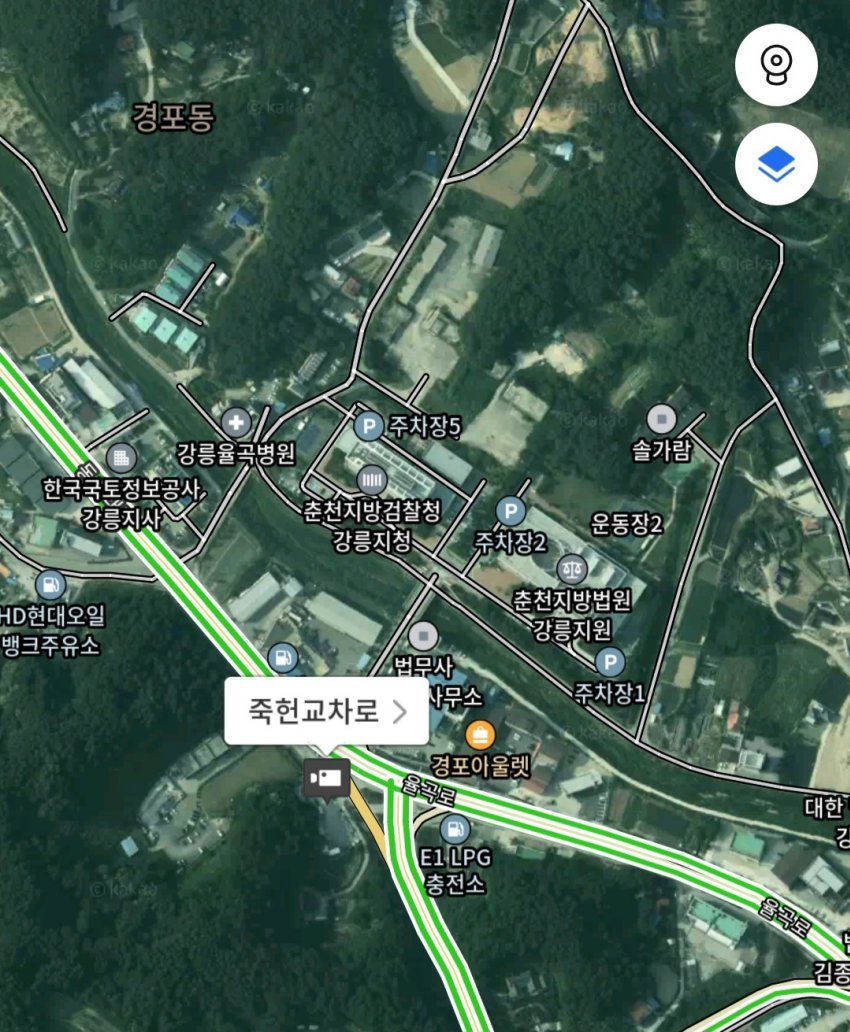Select the 주차장1 parking marker
Screen dimensions: 850x1032
coord(611,660)
